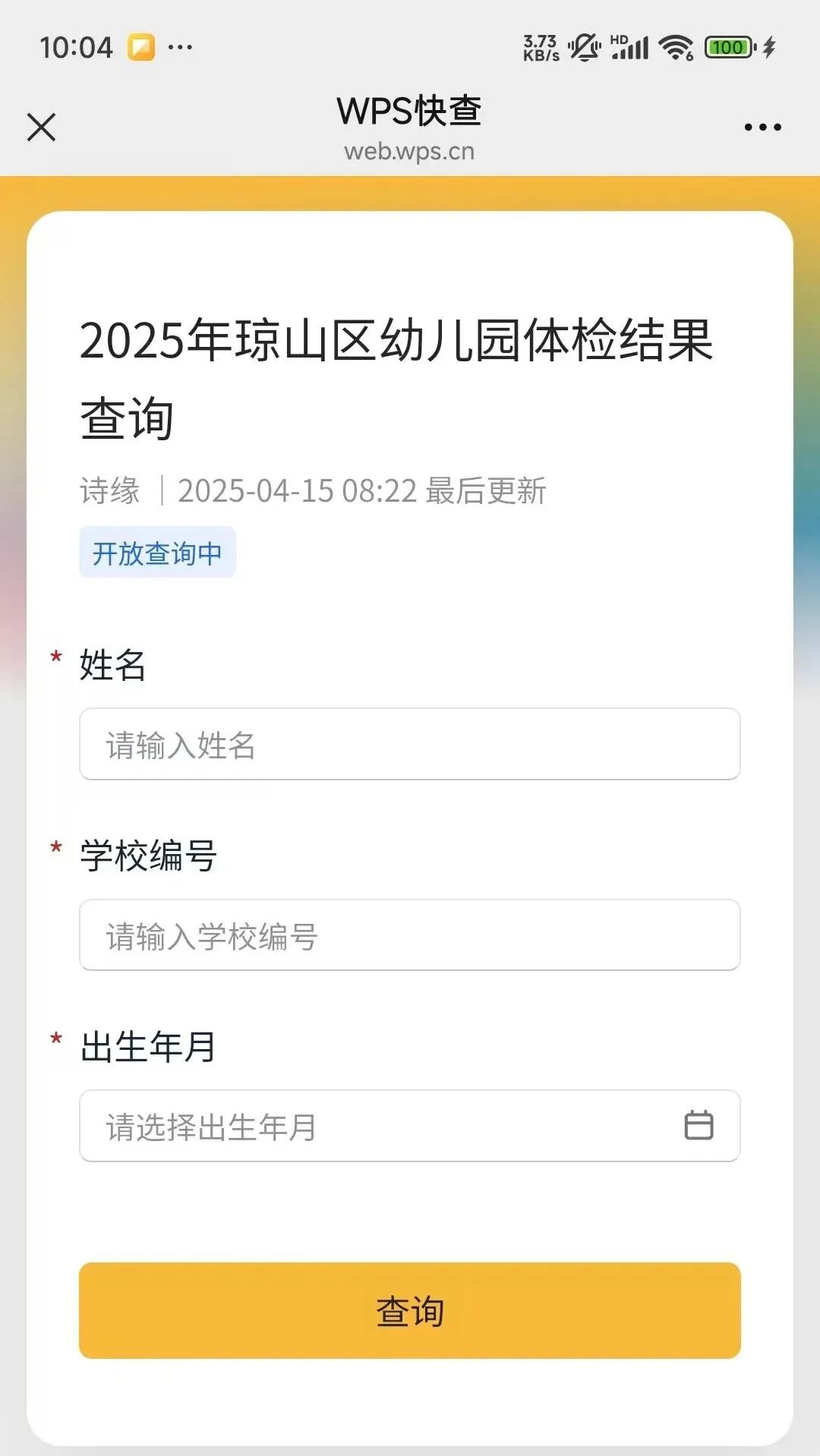This screenshot has height=1456, width=820.
Task: Tap the network speed indicator 3.73 KB/s
Action: point(540,46)
